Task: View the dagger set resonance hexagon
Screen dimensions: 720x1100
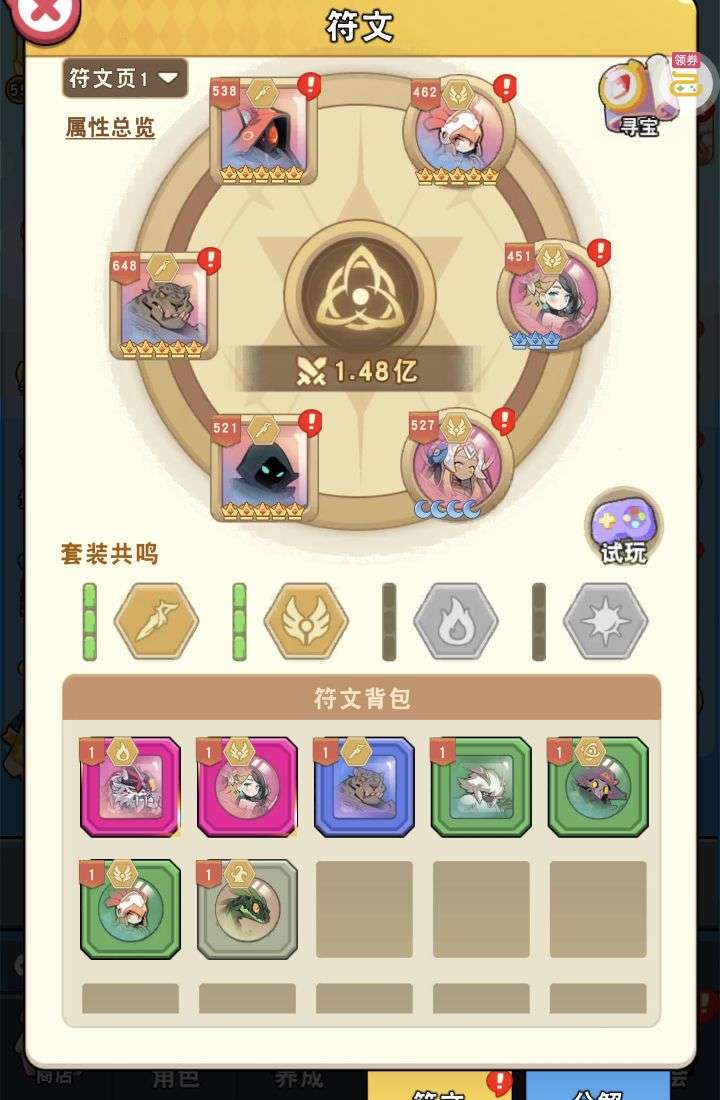Action: (x=156, y=622)
